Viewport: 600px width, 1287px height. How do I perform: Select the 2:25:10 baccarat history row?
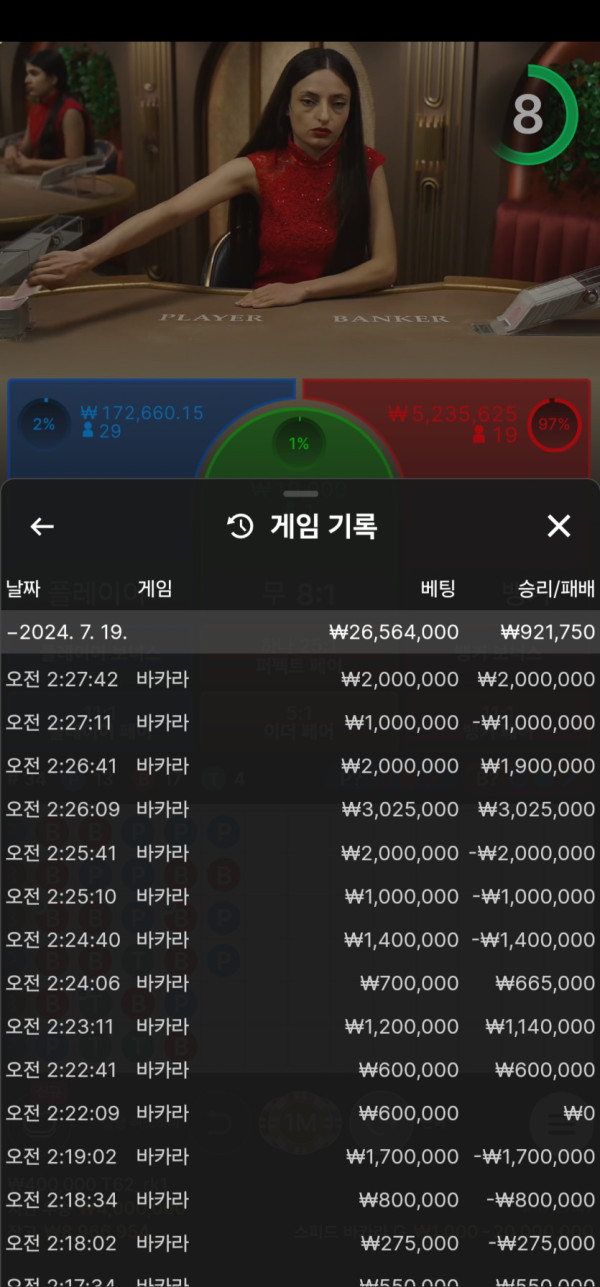pos(300,897)
